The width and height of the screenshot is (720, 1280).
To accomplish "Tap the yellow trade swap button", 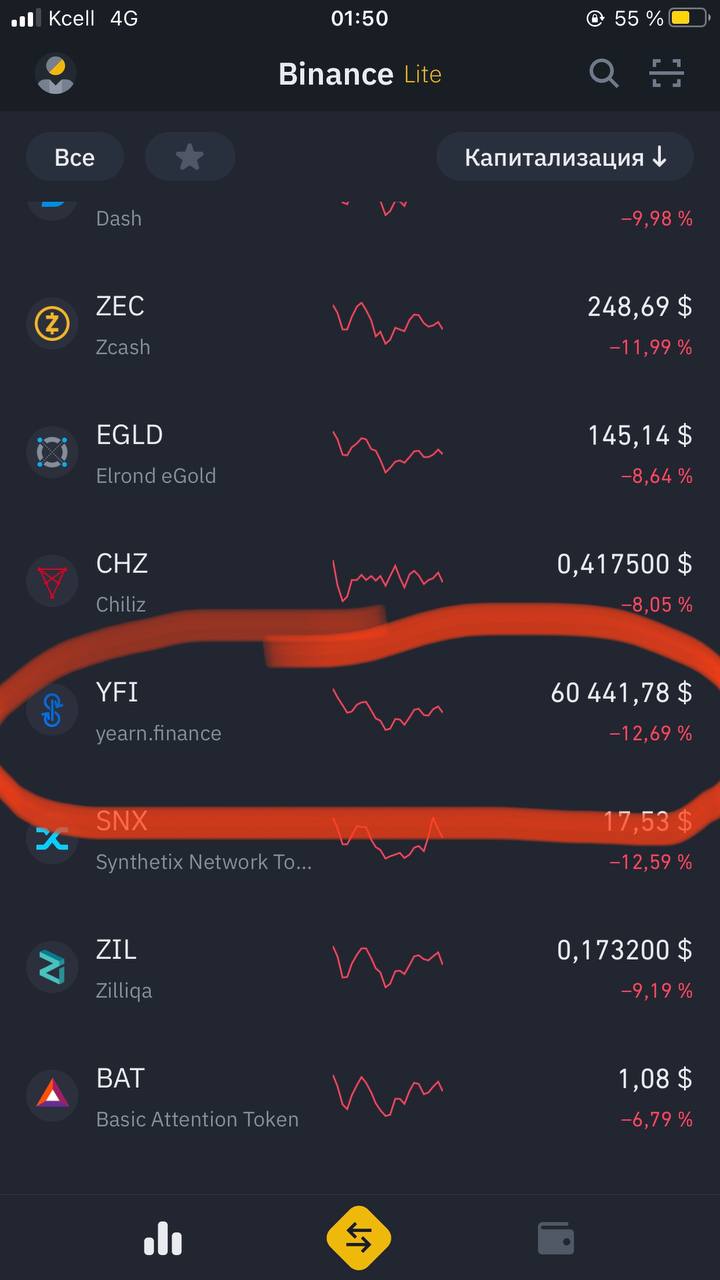I will [359, 1238].
